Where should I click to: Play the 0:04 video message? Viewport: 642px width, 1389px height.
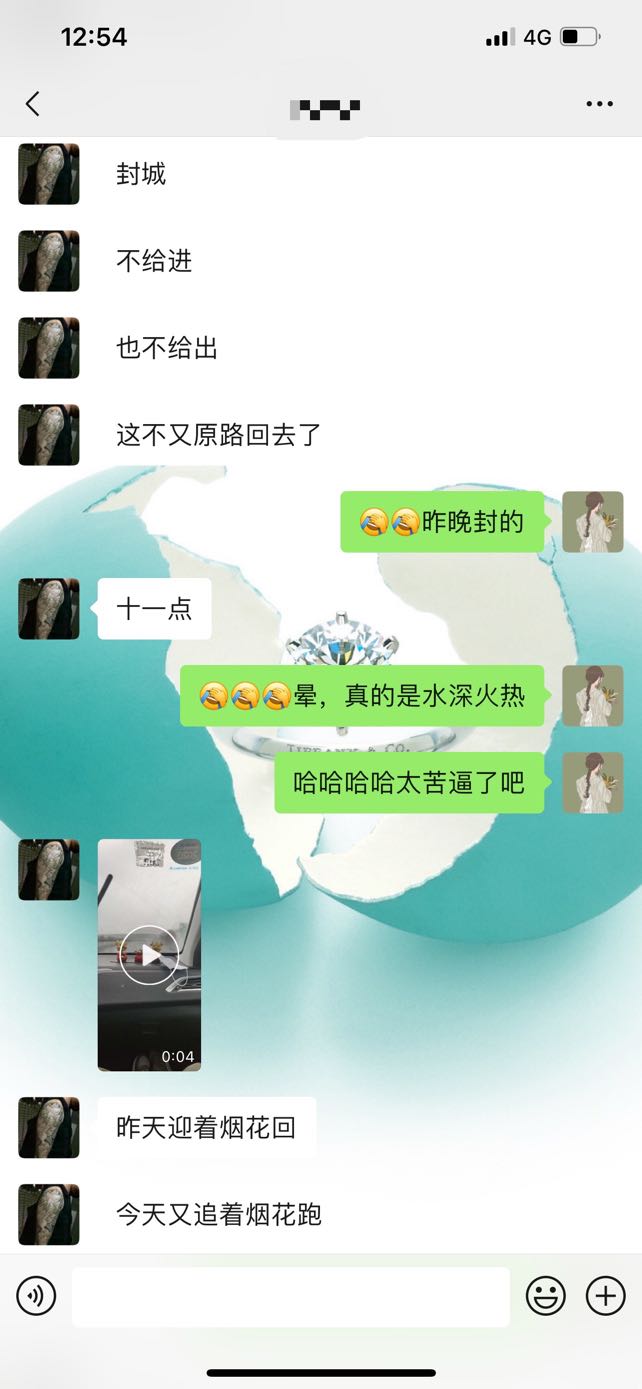pos(149,955)
